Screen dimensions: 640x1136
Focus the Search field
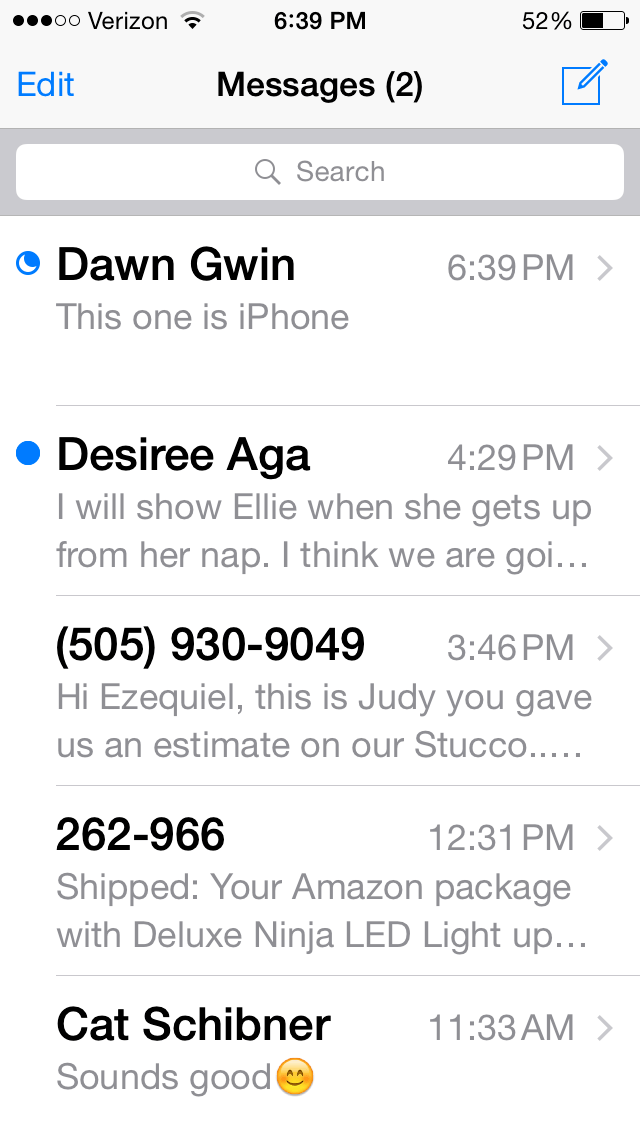pos(320,172)
